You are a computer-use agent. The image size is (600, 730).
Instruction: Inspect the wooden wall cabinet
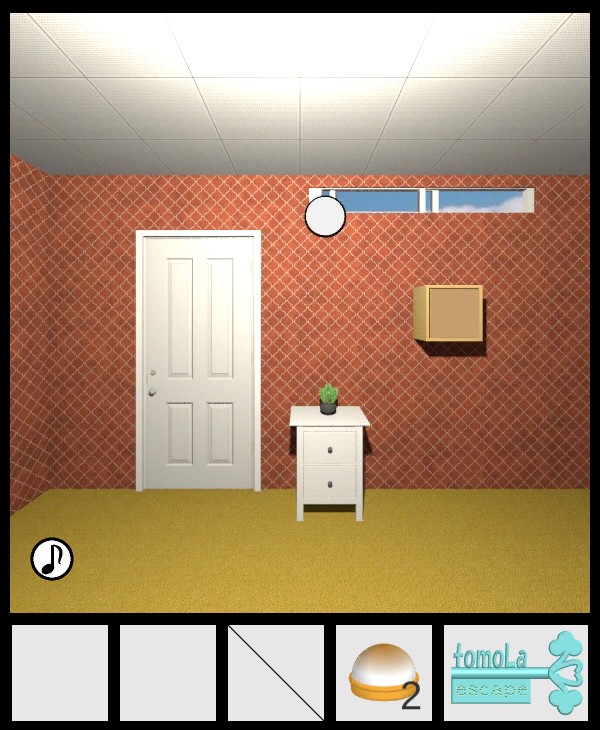pos(448,313)
